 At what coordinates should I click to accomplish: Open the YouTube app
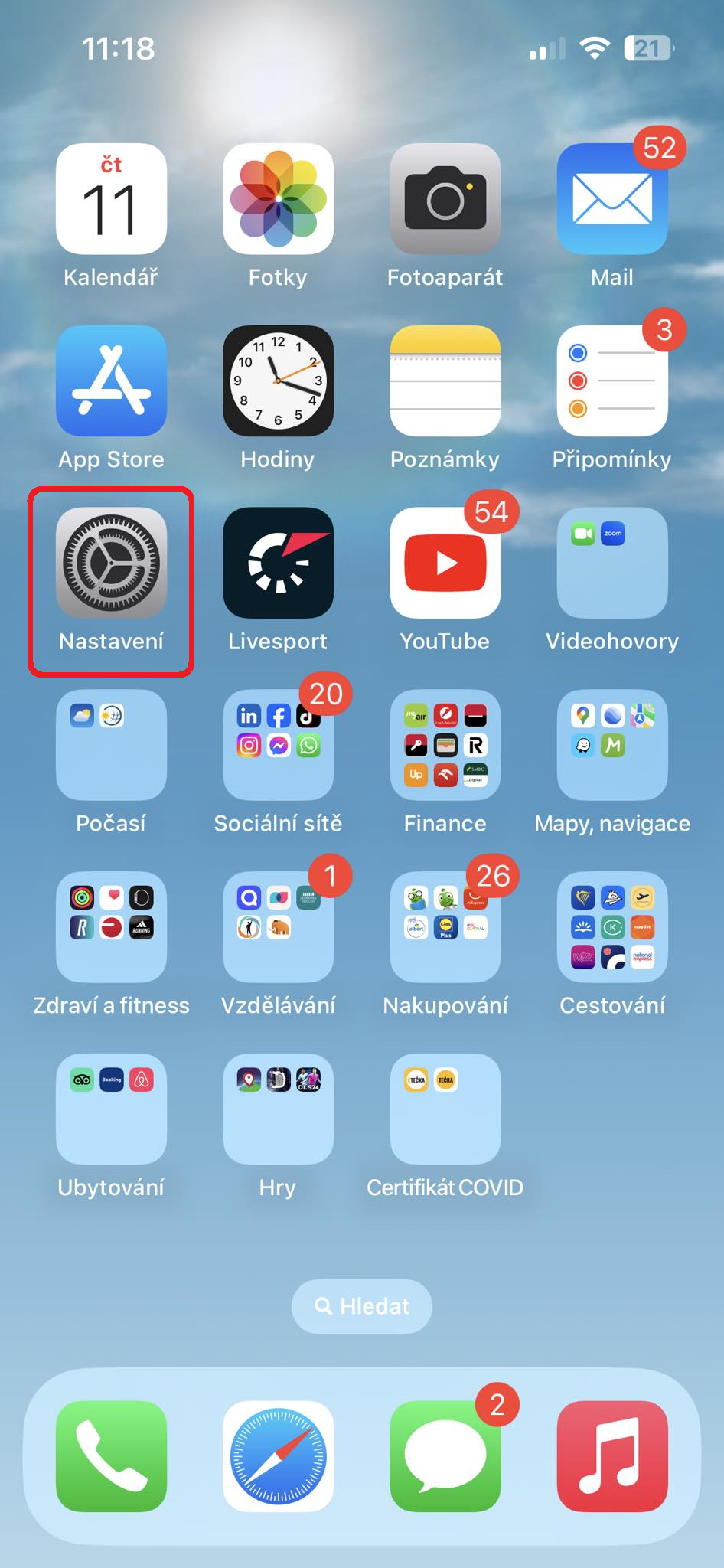point(445,563)
